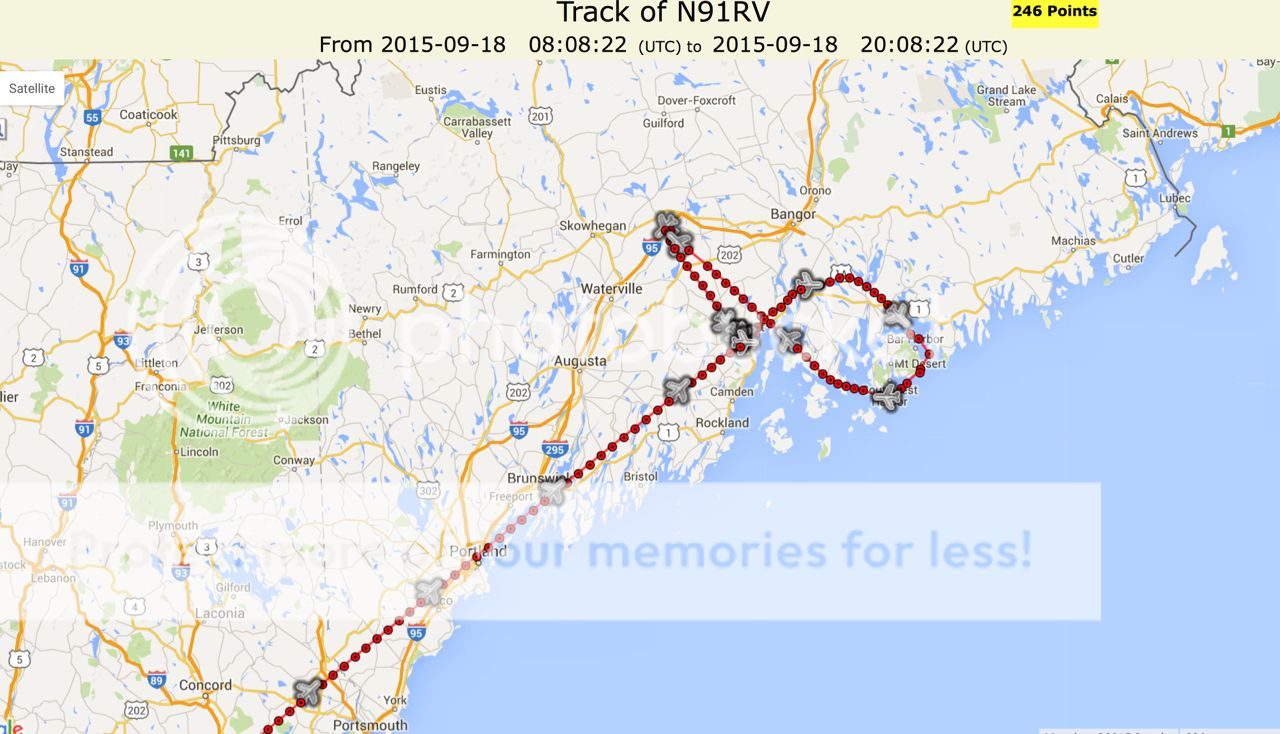Viewport: 1280px width, 734px height.
Task: Select the plane marker near Bar Harbor
Action: (x=896, y=314)
